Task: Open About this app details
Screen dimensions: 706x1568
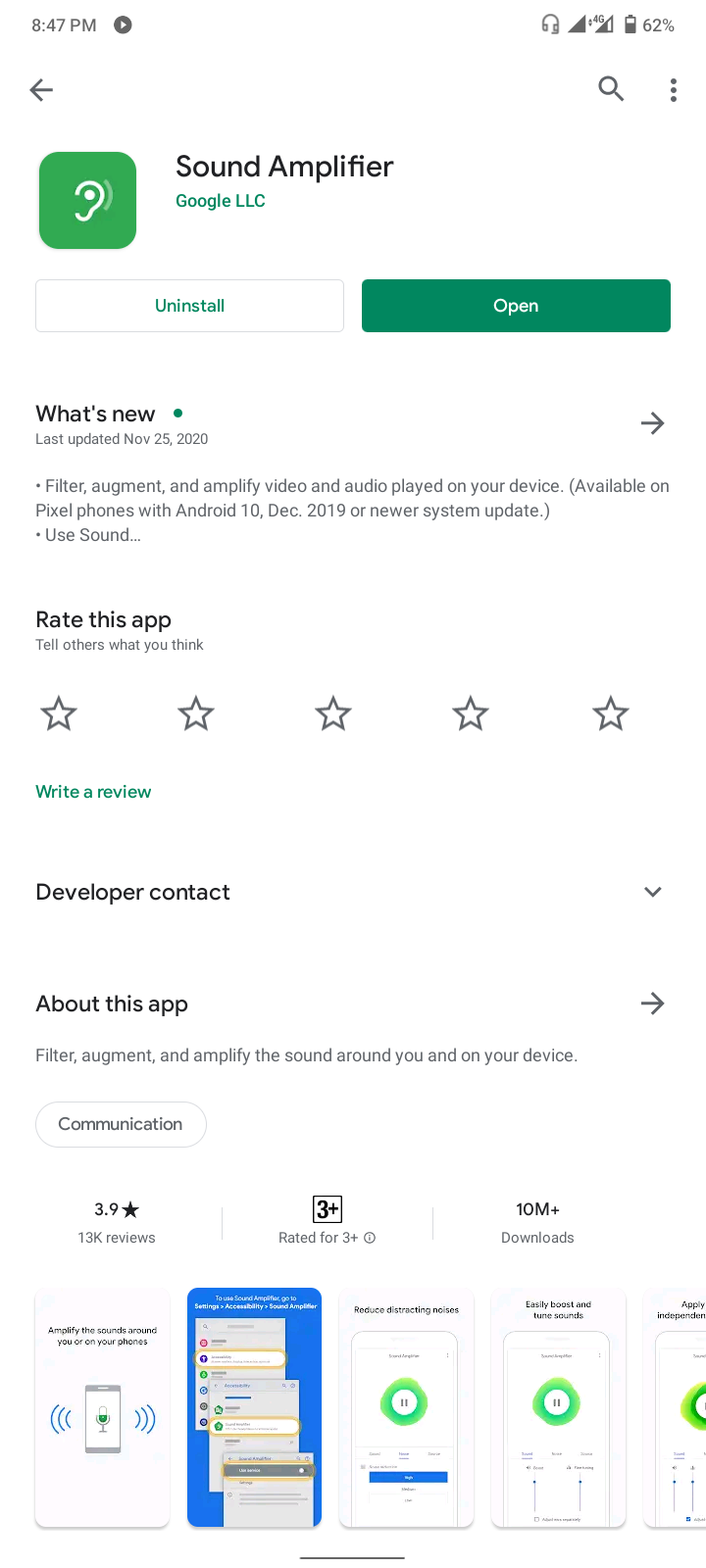Action: tap(652, 1004)
